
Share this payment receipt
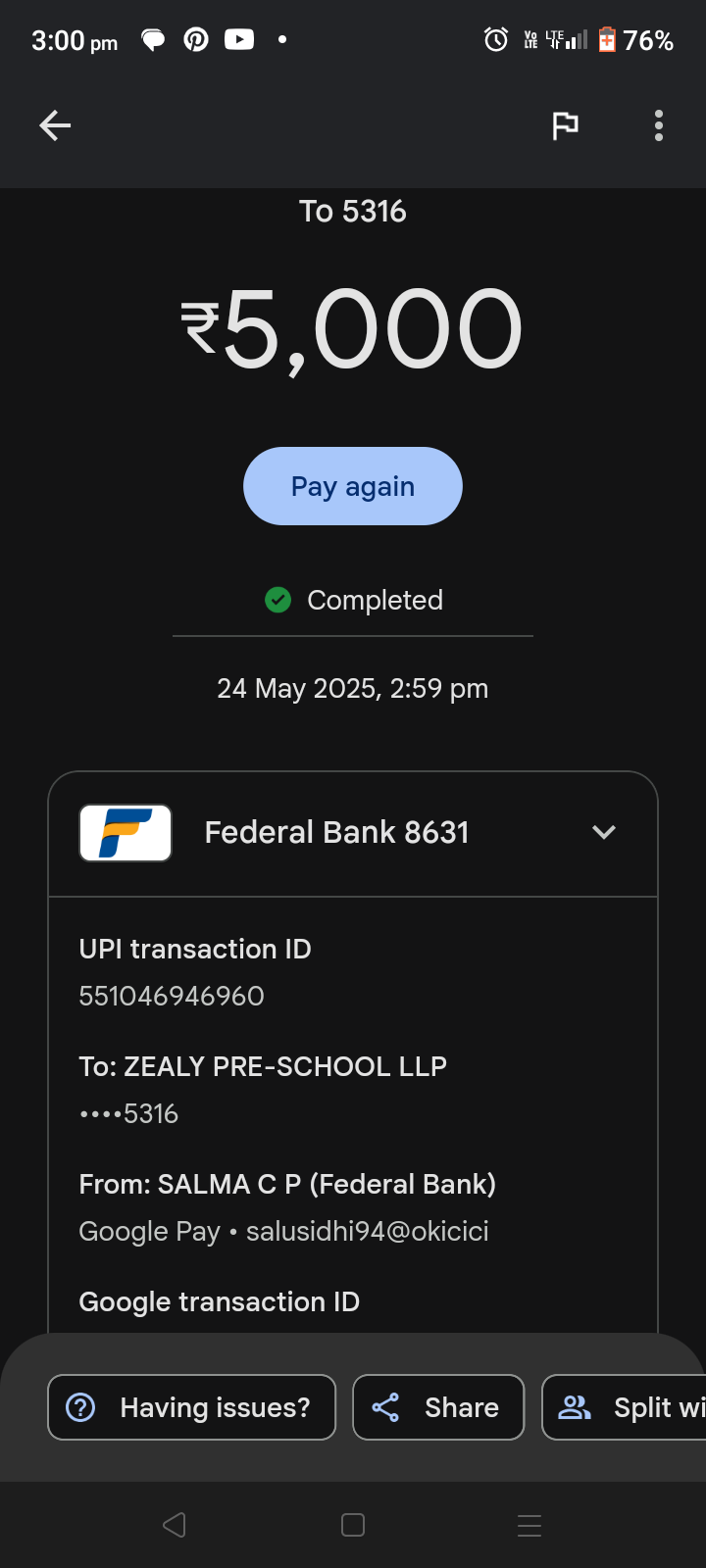point(438,1407)
